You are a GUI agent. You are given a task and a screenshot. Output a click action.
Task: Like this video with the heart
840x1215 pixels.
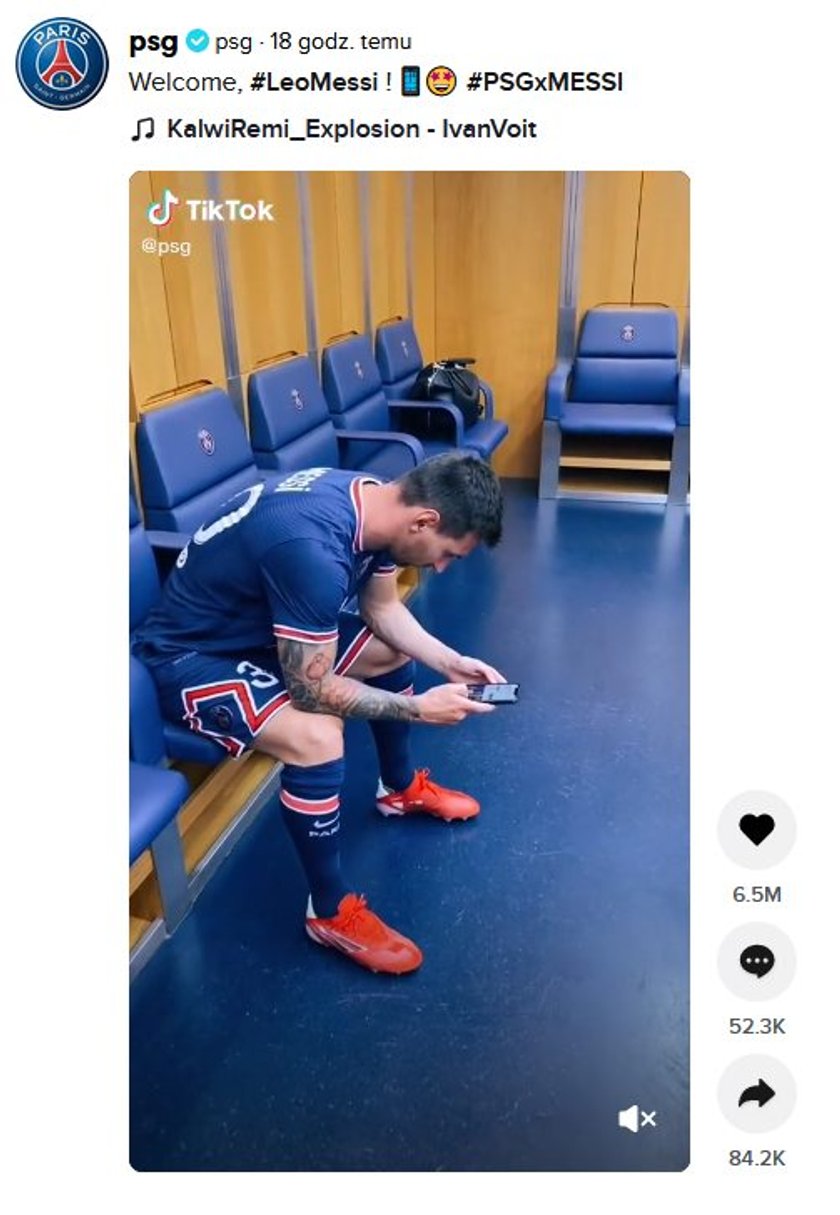(757, 830)
